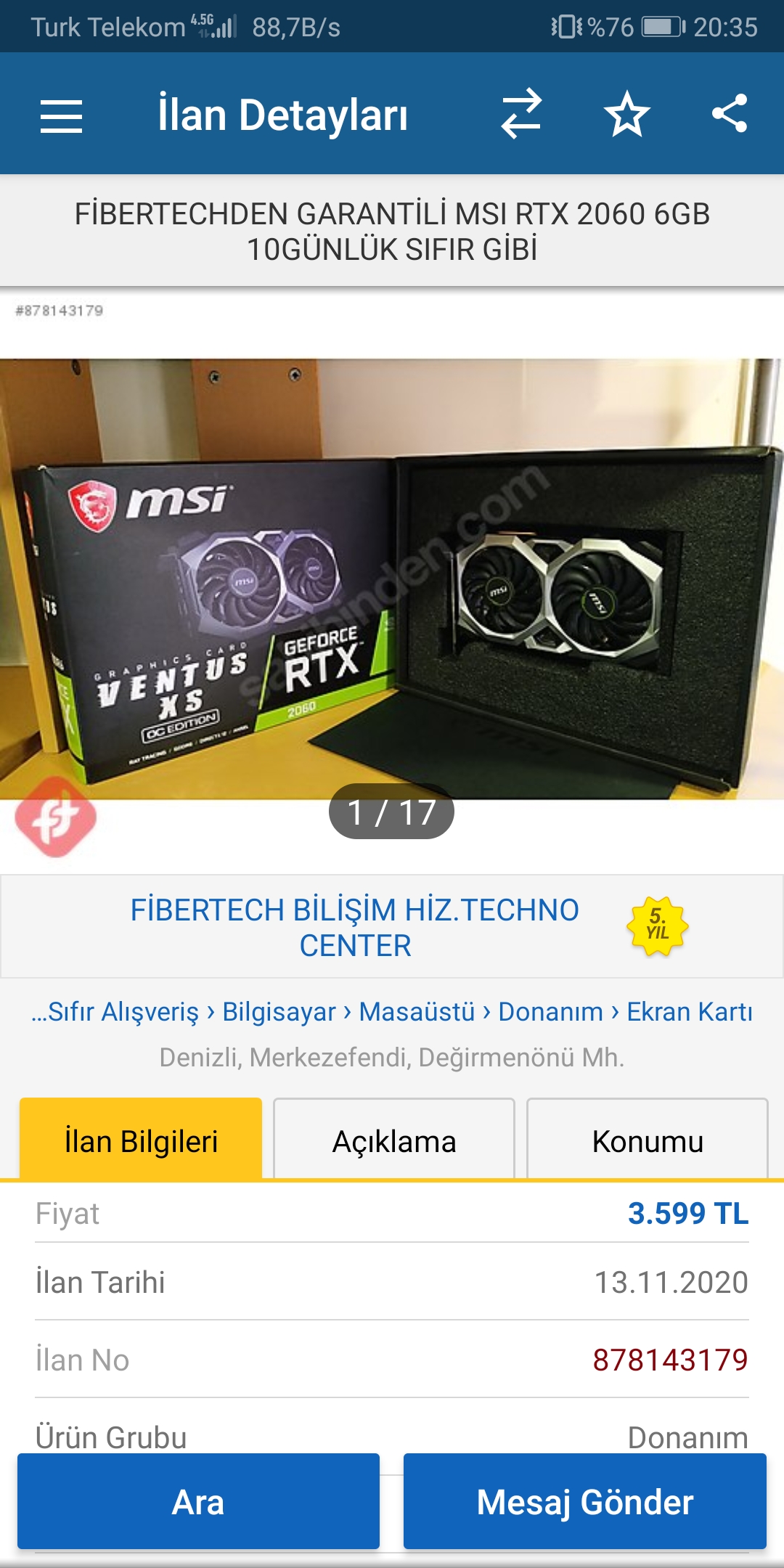This screenshot has height=1568, width=784.
Task: Share this listing
Action: click(x=729, y=114)
